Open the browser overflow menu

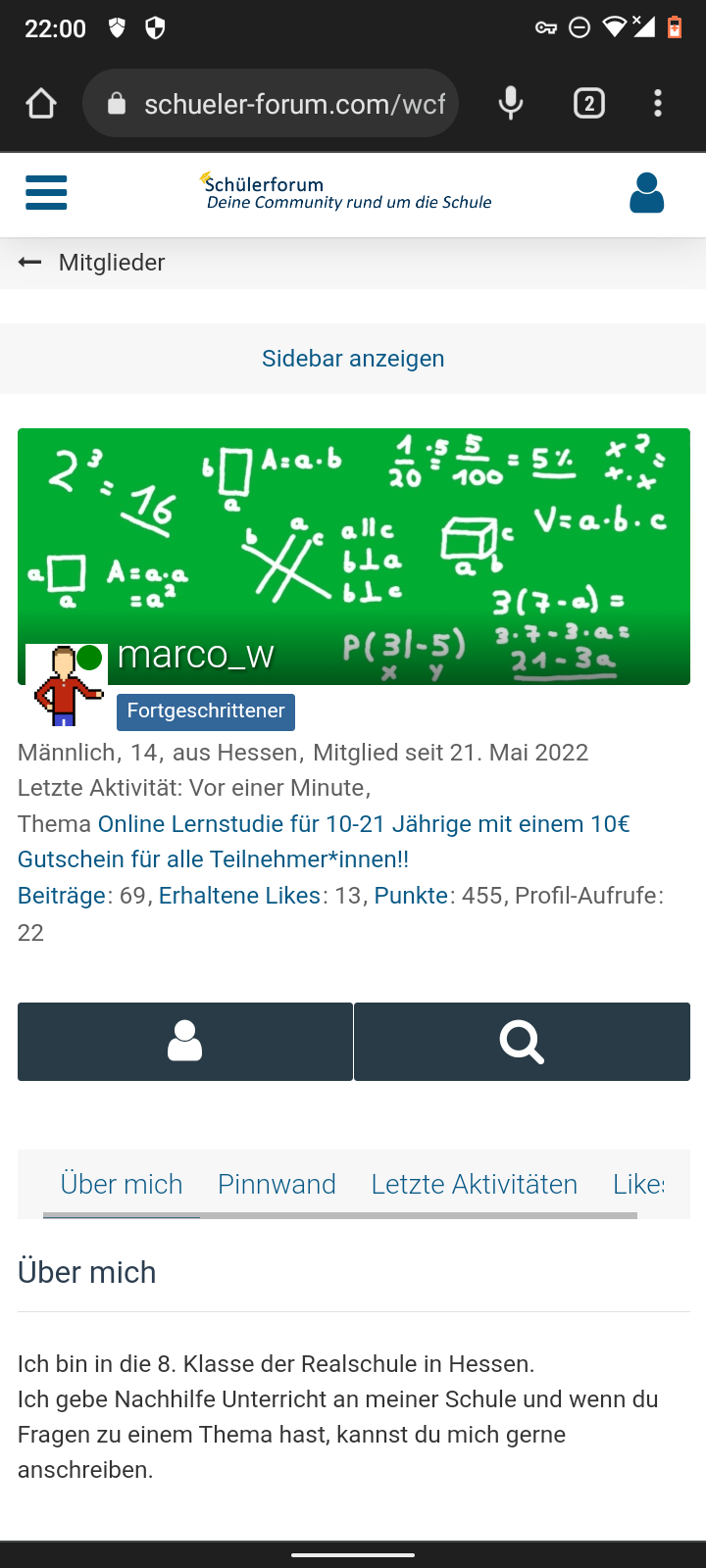click(658, 104)
